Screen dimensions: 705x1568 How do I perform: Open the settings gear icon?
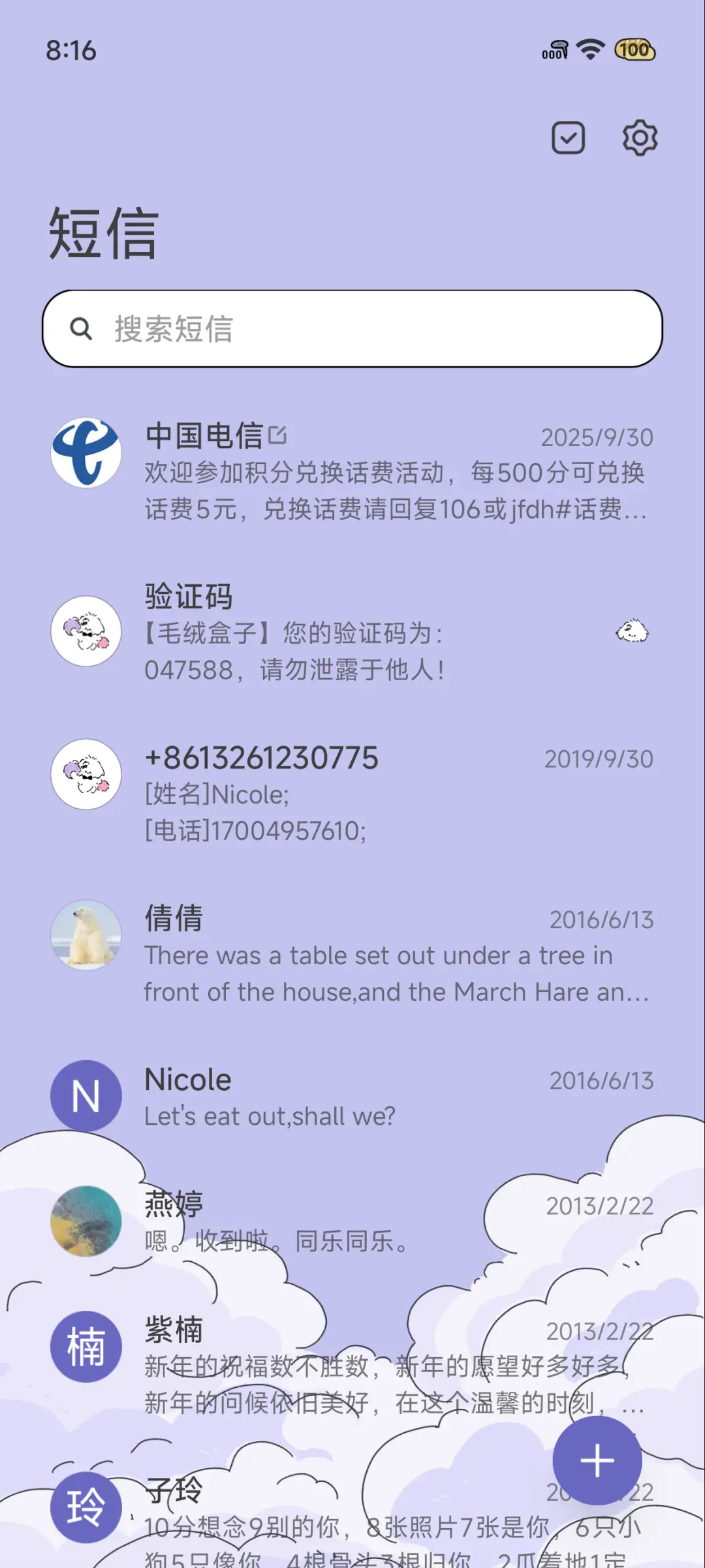coord(640,137)
